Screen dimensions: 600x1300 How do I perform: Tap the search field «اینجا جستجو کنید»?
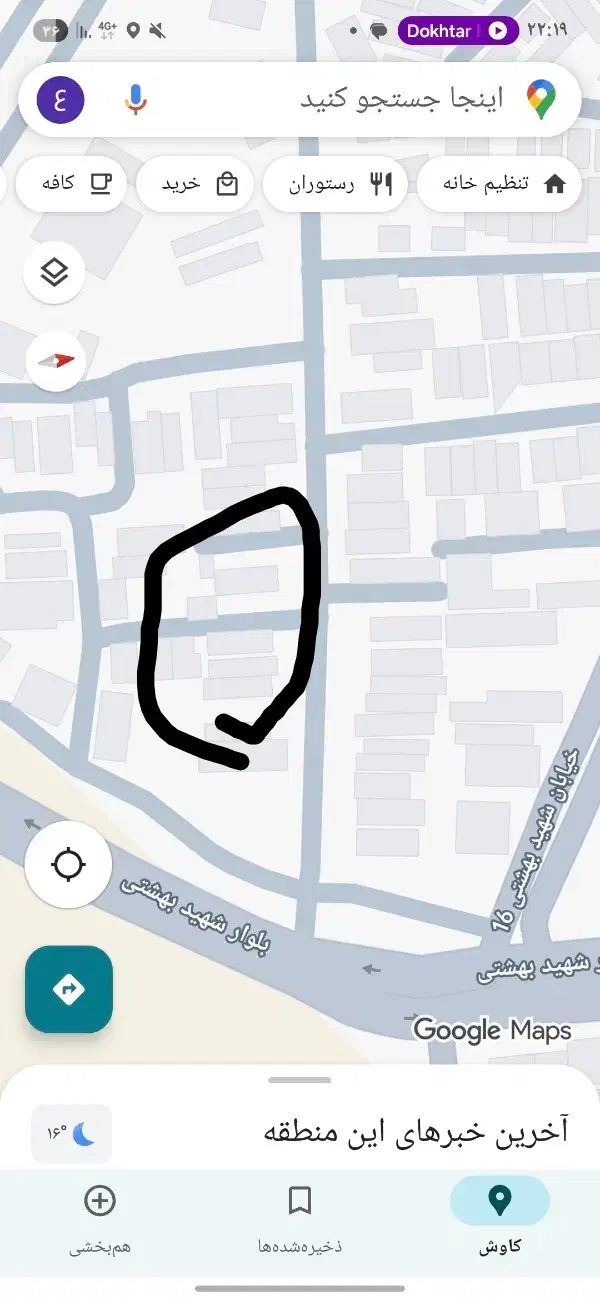400,99
